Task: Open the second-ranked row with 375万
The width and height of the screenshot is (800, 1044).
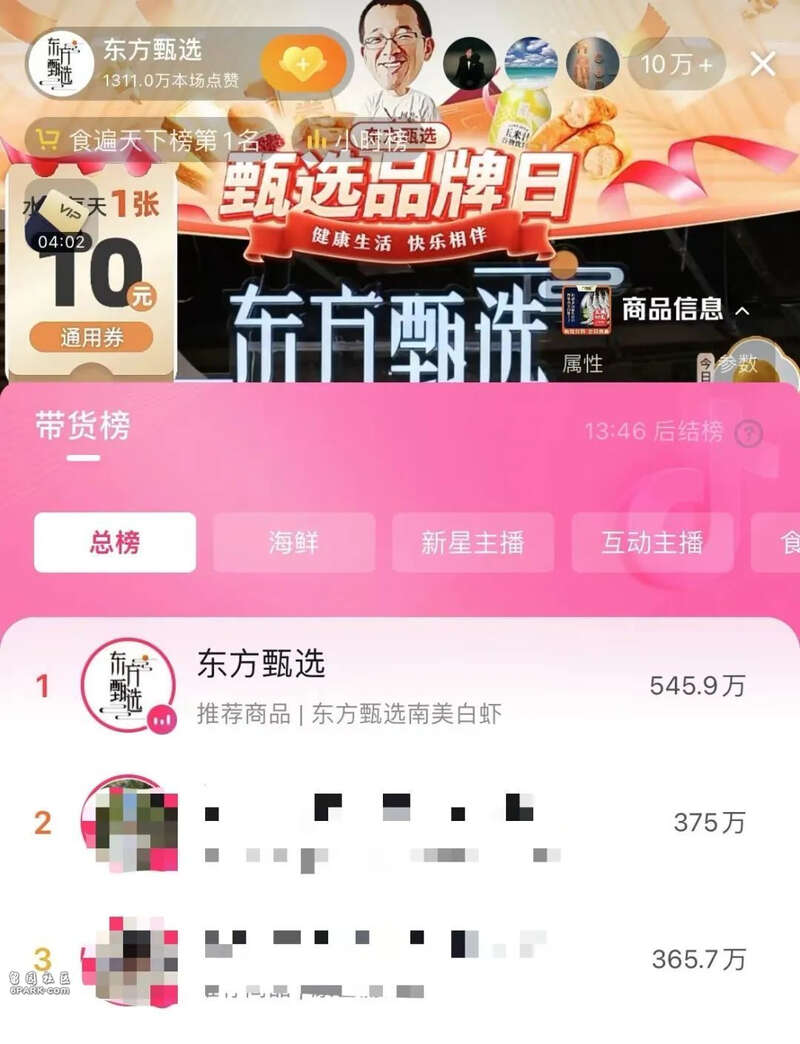Action: coord(400,823)
